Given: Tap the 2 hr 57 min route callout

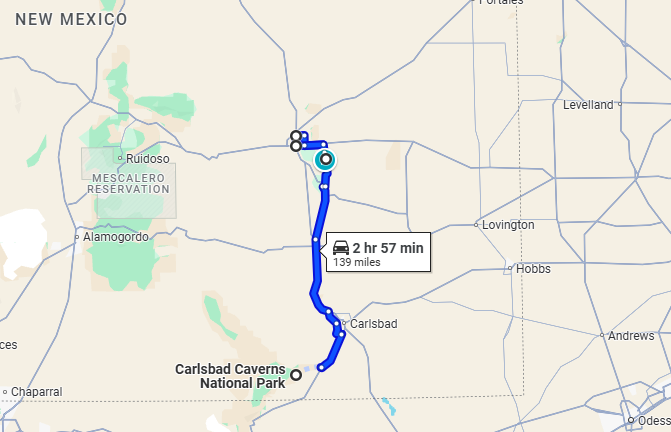Looking at the screenshot, I should point(380,254).
